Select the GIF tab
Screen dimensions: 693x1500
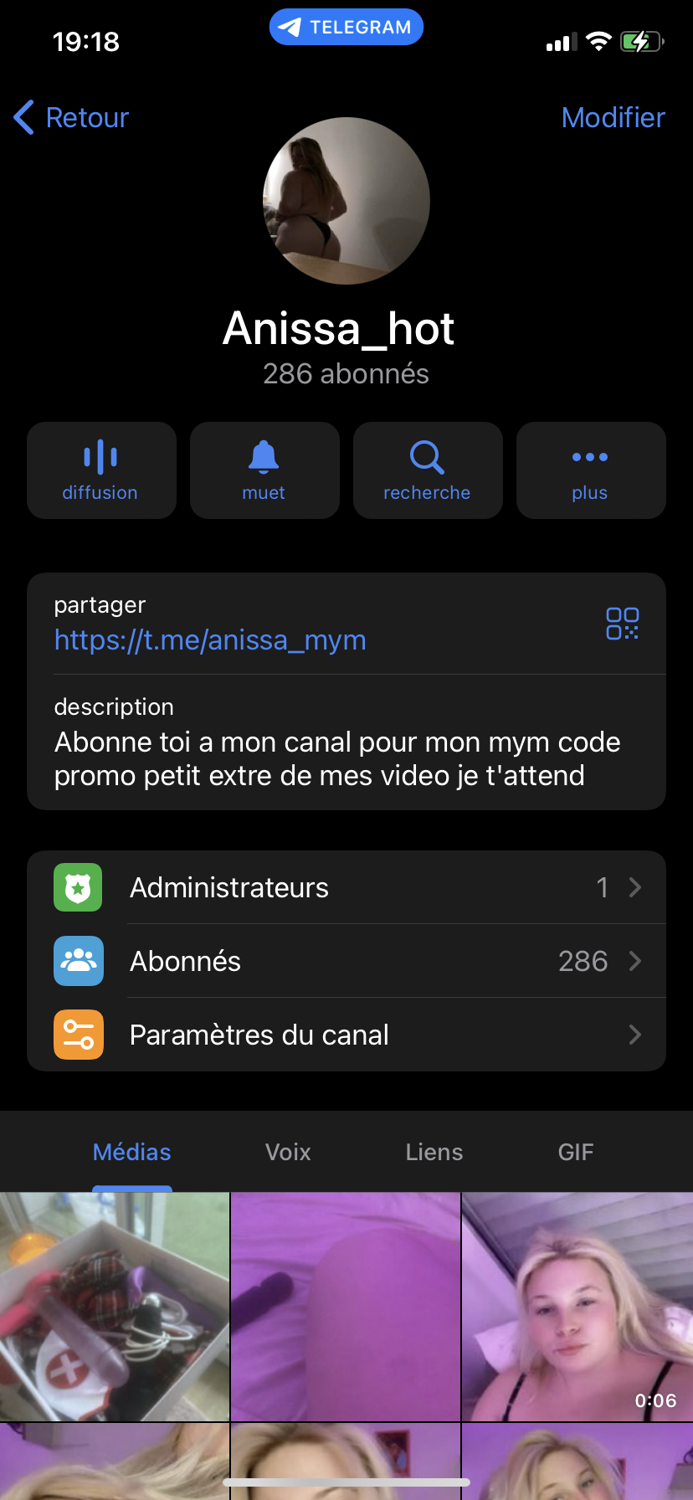coord(576,1152)
